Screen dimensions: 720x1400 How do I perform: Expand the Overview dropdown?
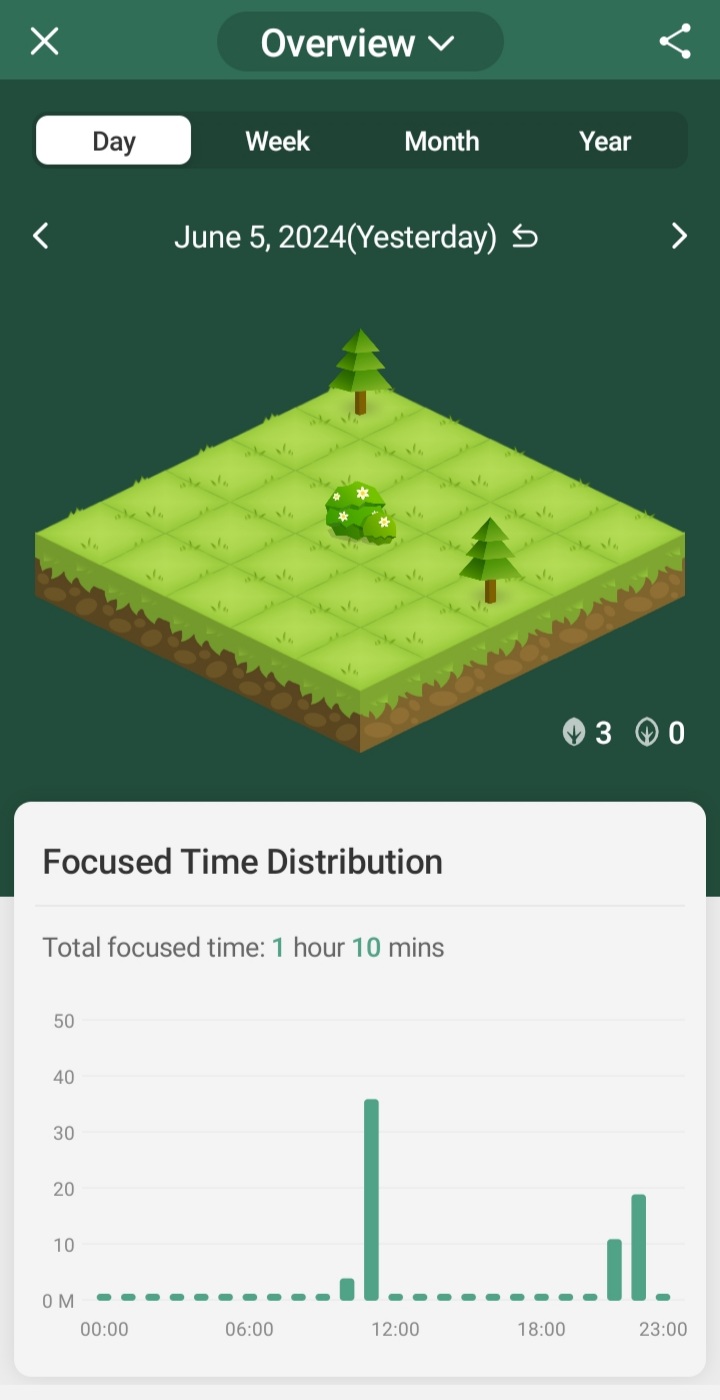360,42
